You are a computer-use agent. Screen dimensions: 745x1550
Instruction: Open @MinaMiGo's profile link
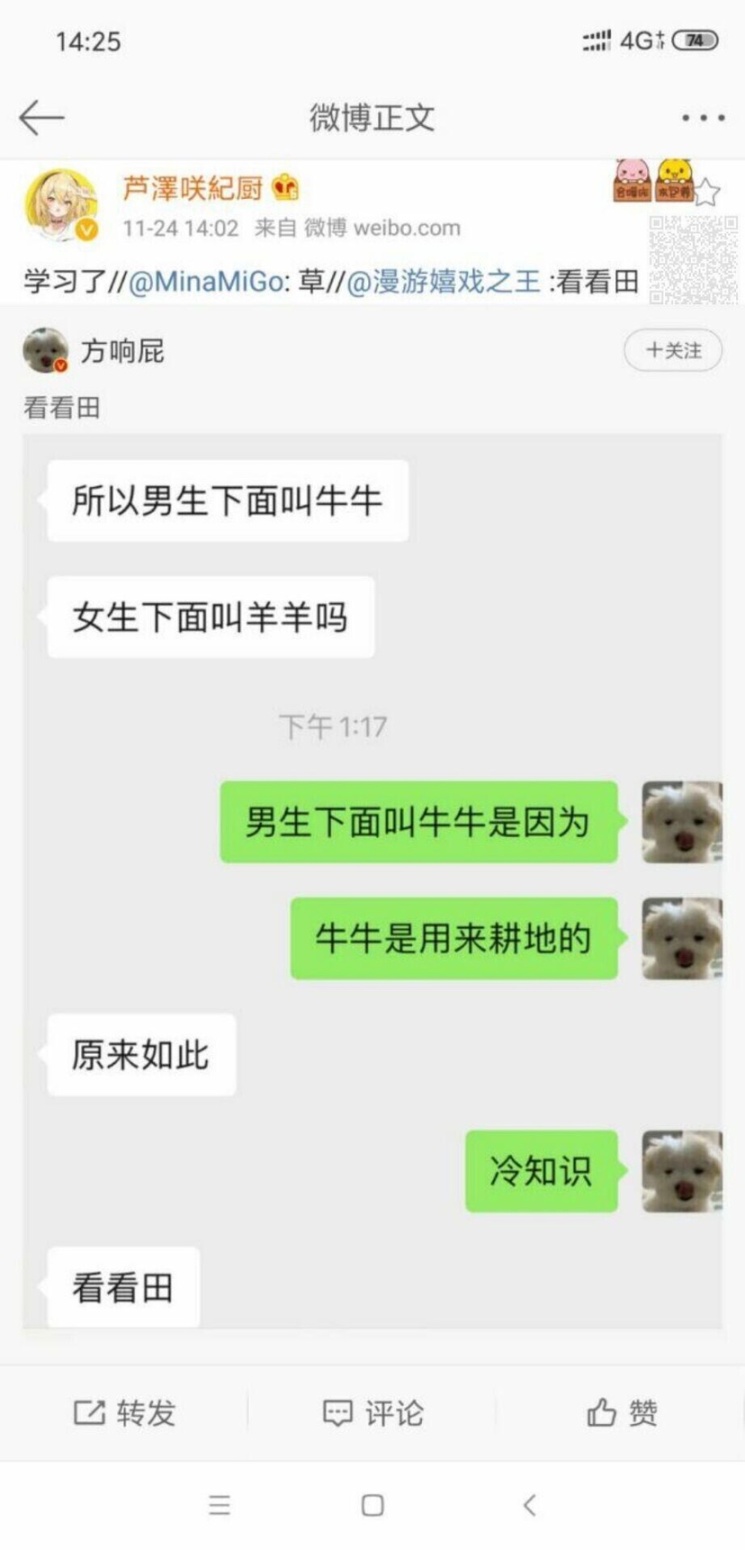click(x=206, y=283)
